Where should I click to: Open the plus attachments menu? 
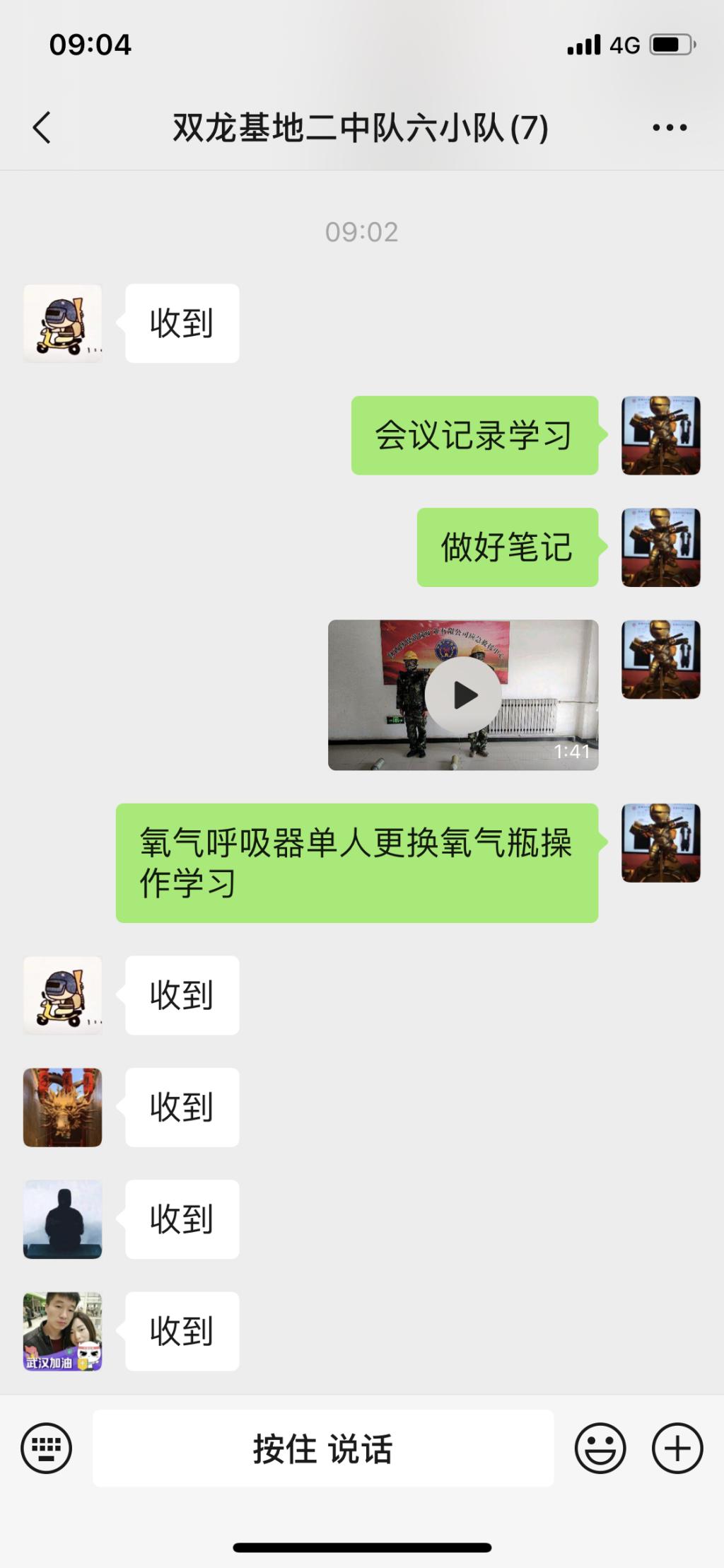677,1448
